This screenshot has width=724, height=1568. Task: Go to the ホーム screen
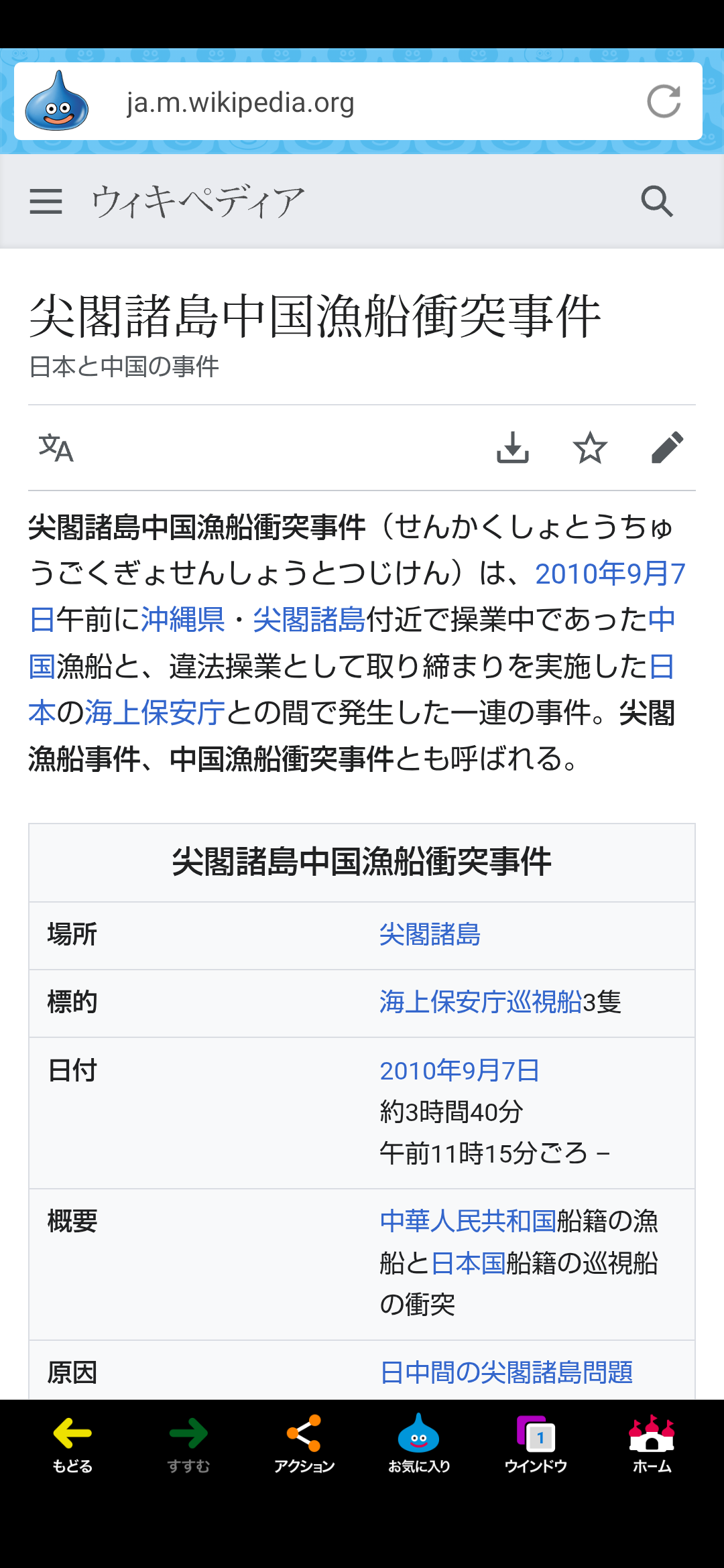pos(652,1444)
